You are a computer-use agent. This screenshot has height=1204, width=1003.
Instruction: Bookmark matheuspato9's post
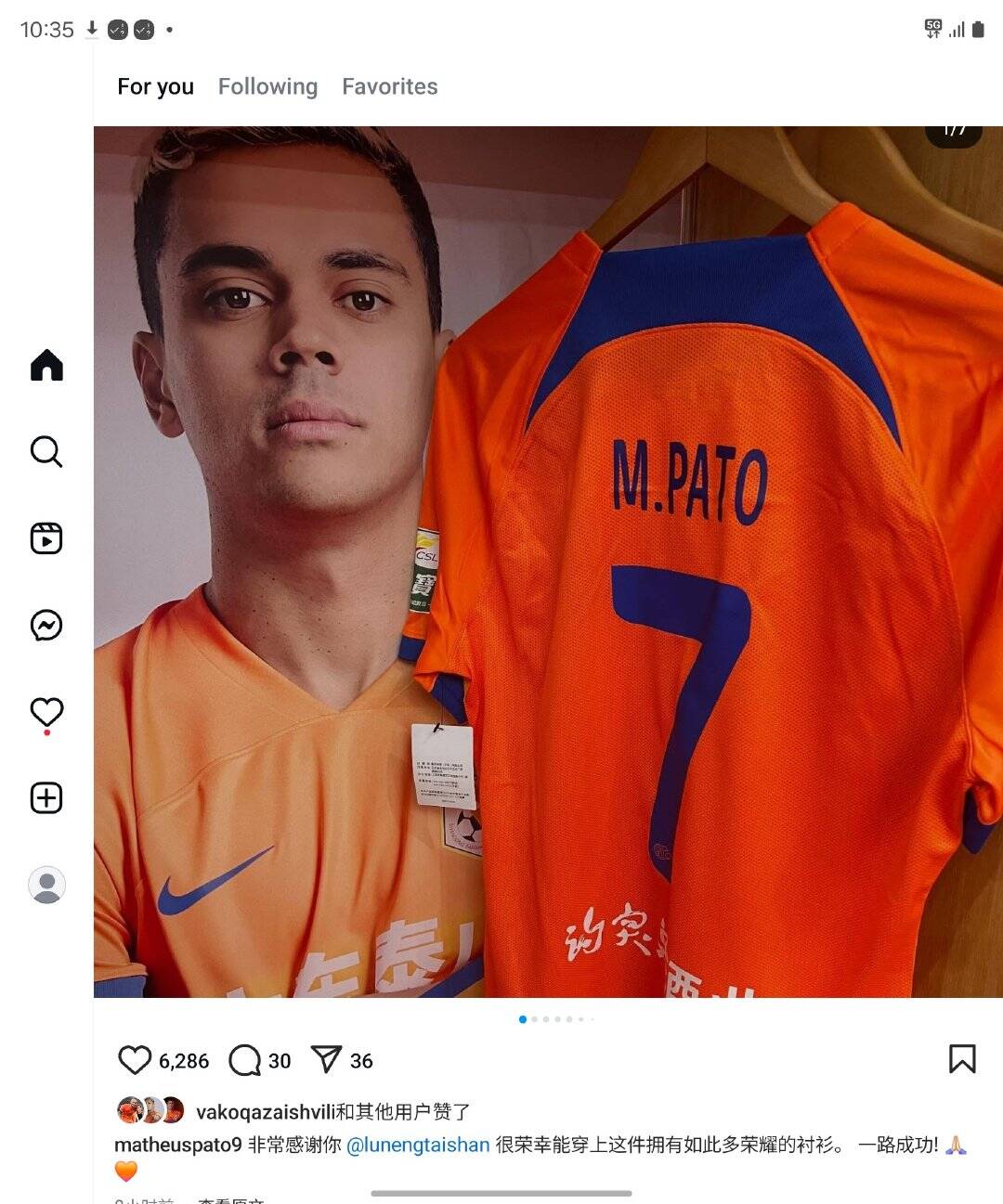pos(962,1059)
